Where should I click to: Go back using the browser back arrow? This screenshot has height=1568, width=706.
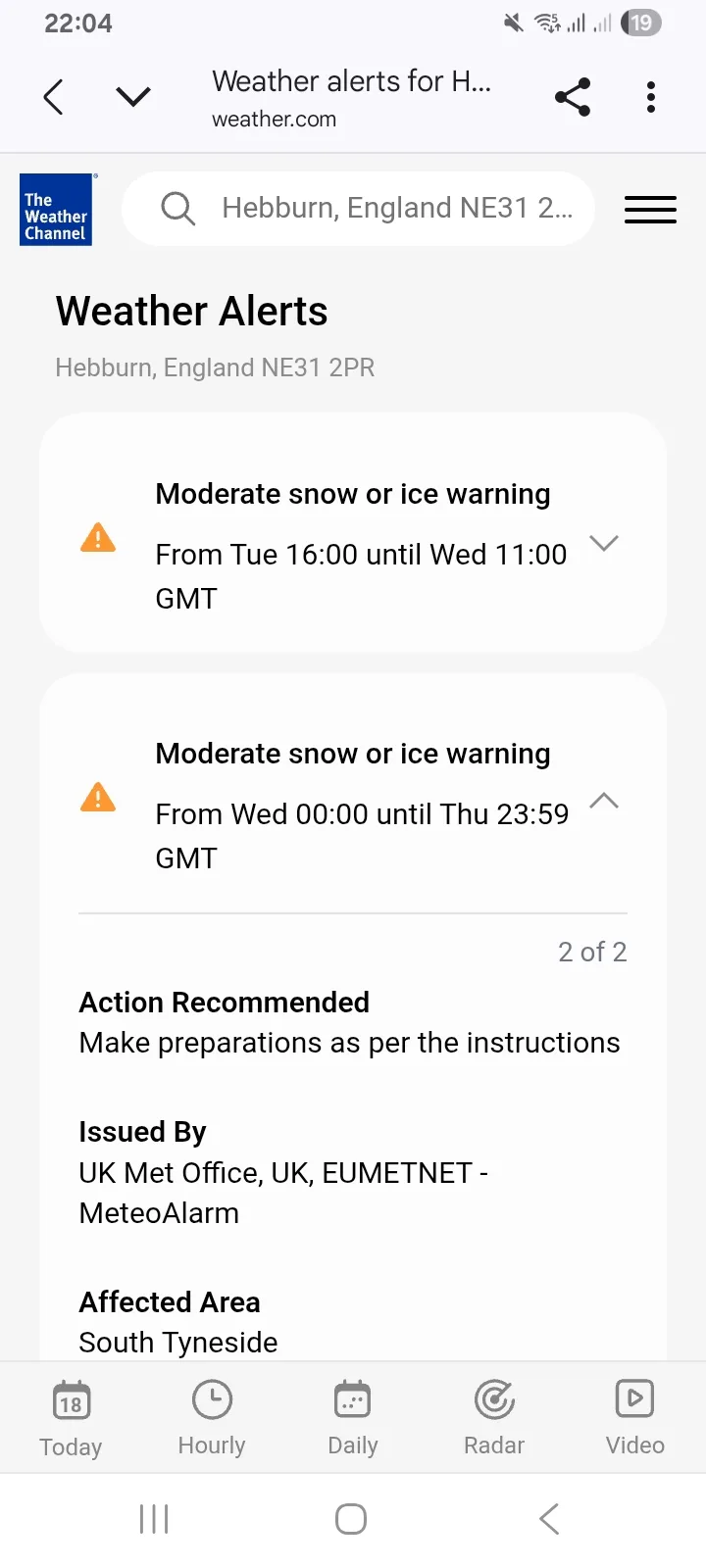coord(54,97)
